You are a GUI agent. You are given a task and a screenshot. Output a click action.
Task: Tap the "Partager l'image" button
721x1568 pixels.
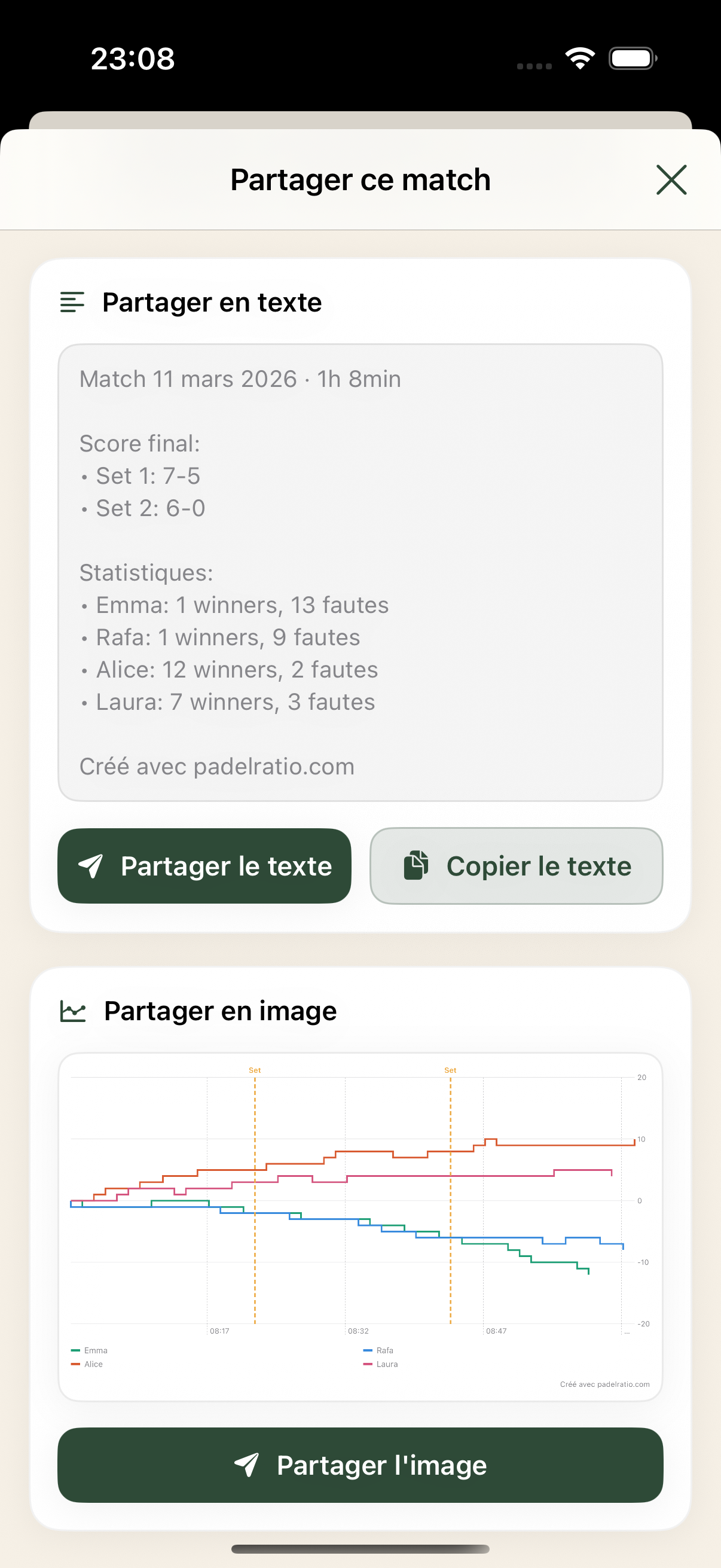click(x=360, y=1465)
